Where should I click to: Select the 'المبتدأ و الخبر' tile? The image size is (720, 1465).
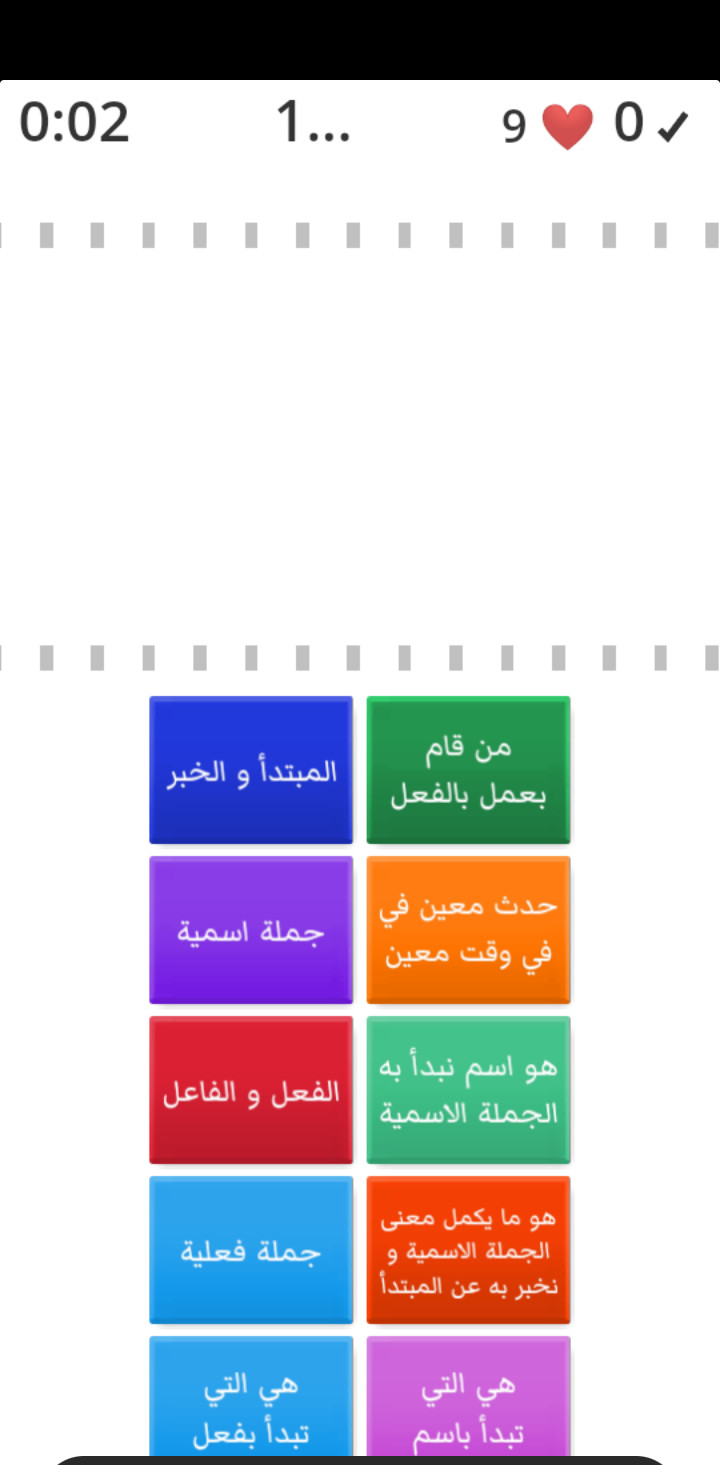251,770
